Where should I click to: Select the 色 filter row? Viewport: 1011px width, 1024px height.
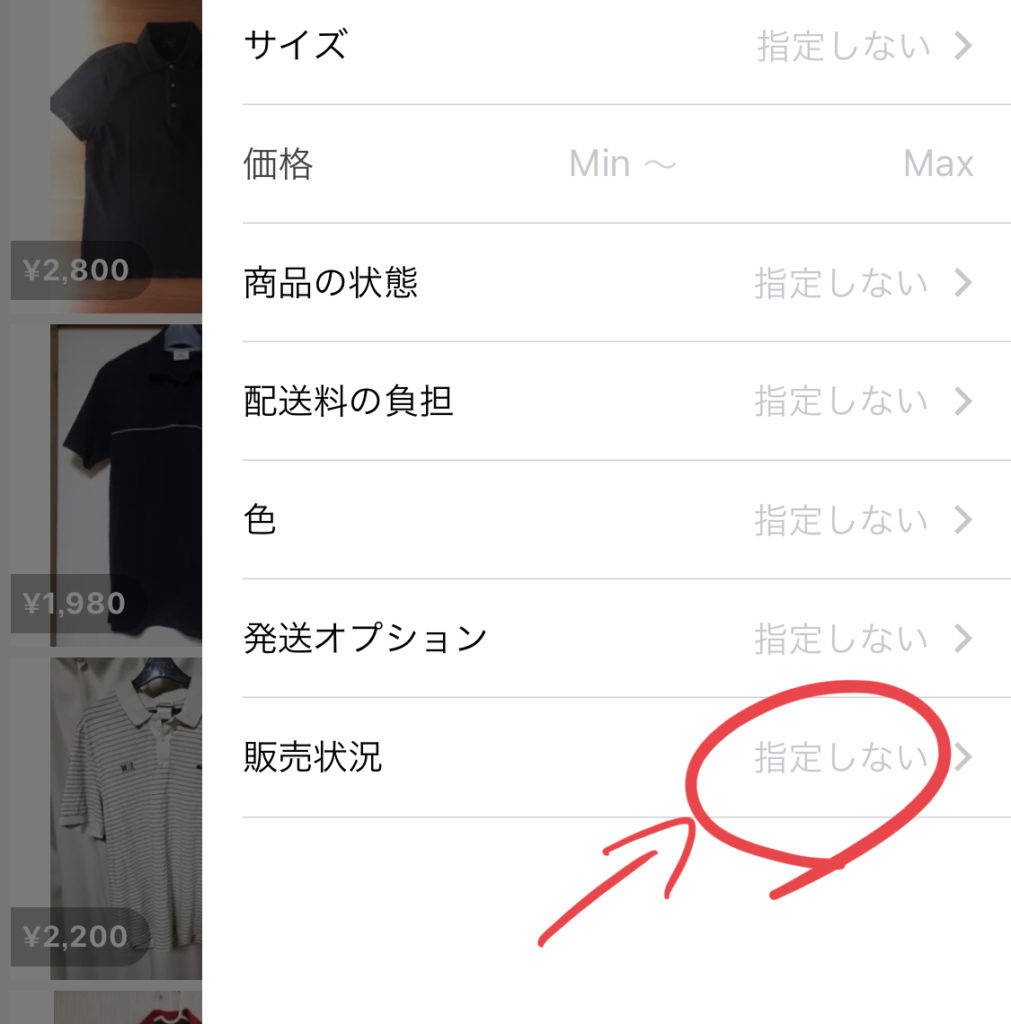point(608,520)
